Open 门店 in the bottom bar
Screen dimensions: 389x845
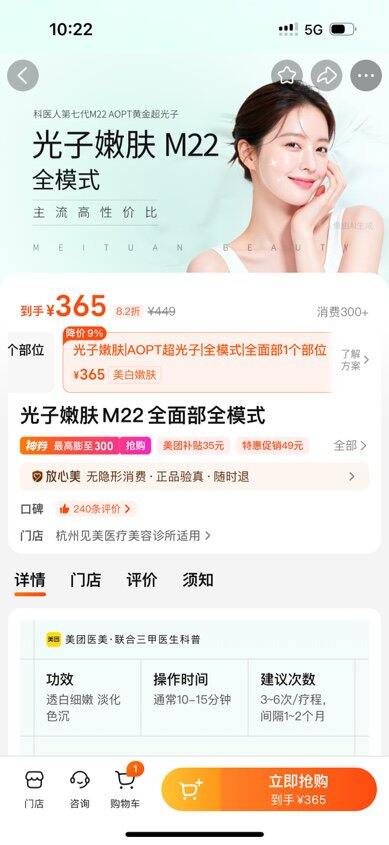[x=34, y=789]
